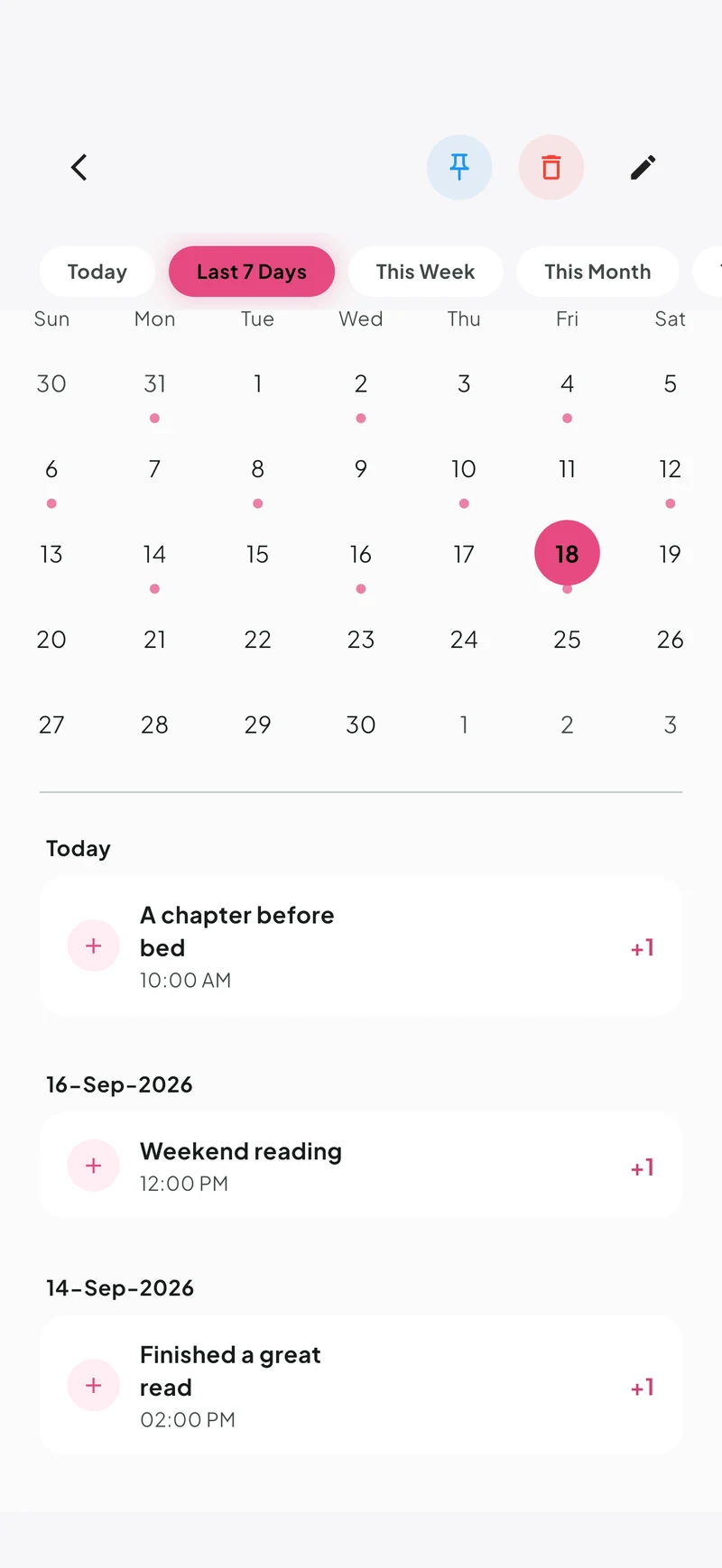Screen dimensions: 722x1568
Task: Open the Weekend reading entry
Action: 361,1166
